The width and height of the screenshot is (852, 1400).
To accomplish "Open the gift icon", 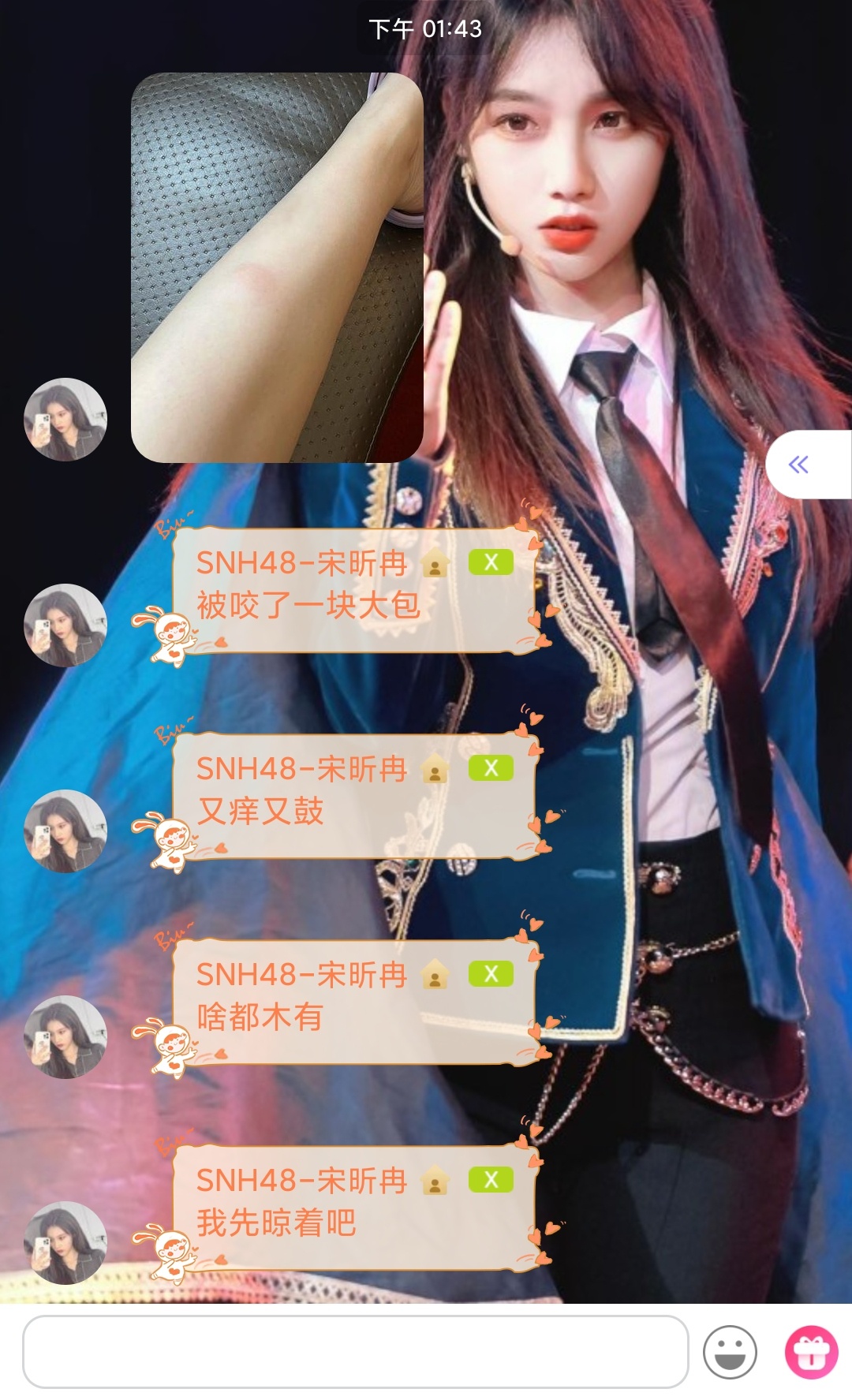I will pos(811,1352).
